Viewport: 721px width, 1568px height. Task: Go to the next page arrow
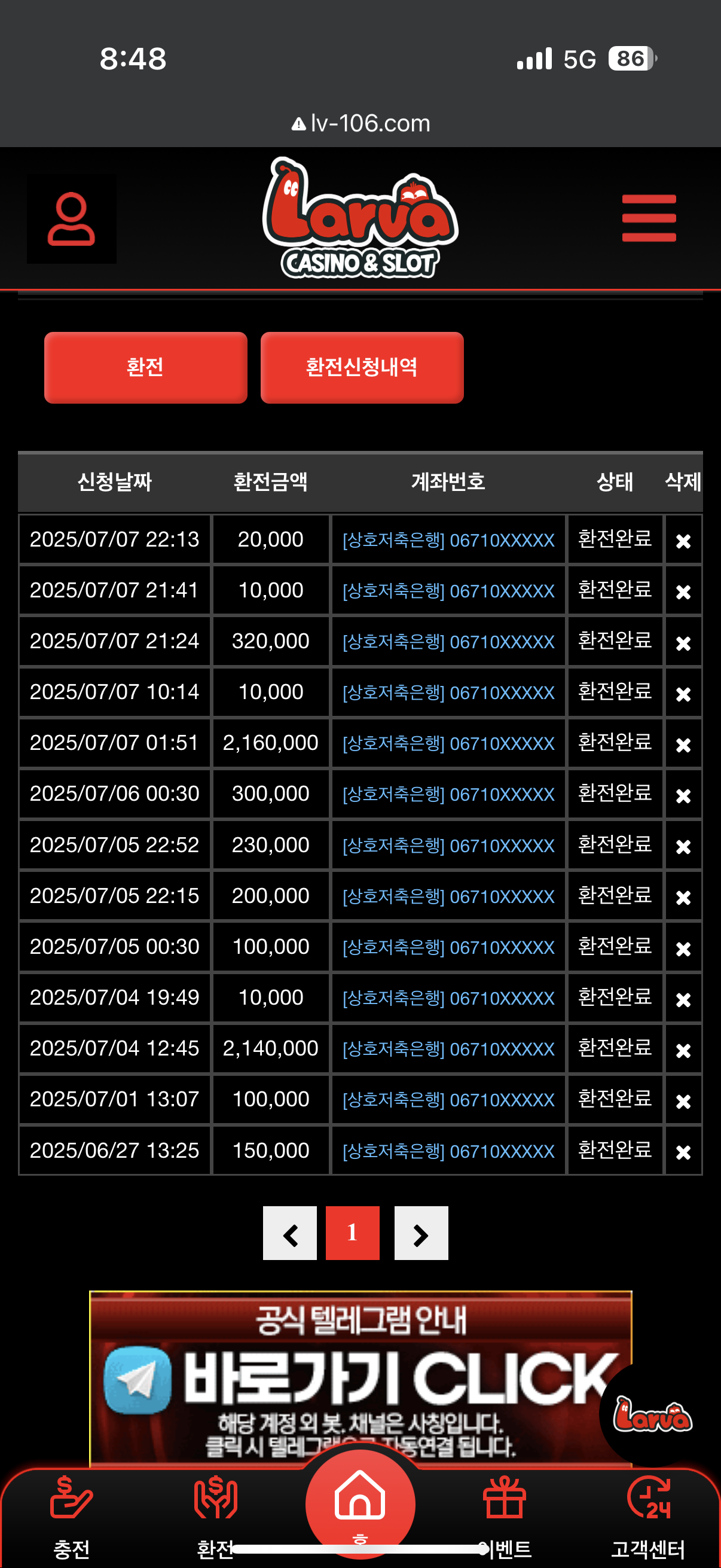click(x=421, y=1233)
